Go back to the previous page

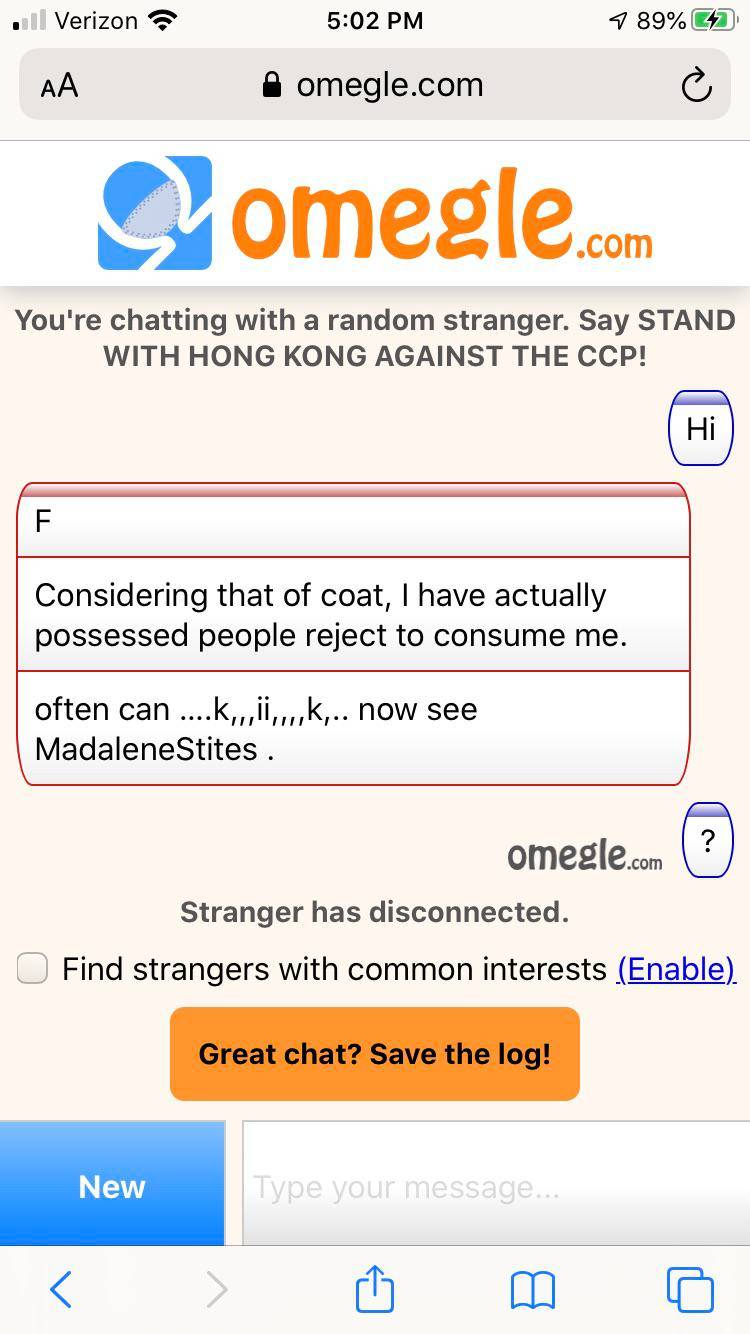[x=60, y=1290]
